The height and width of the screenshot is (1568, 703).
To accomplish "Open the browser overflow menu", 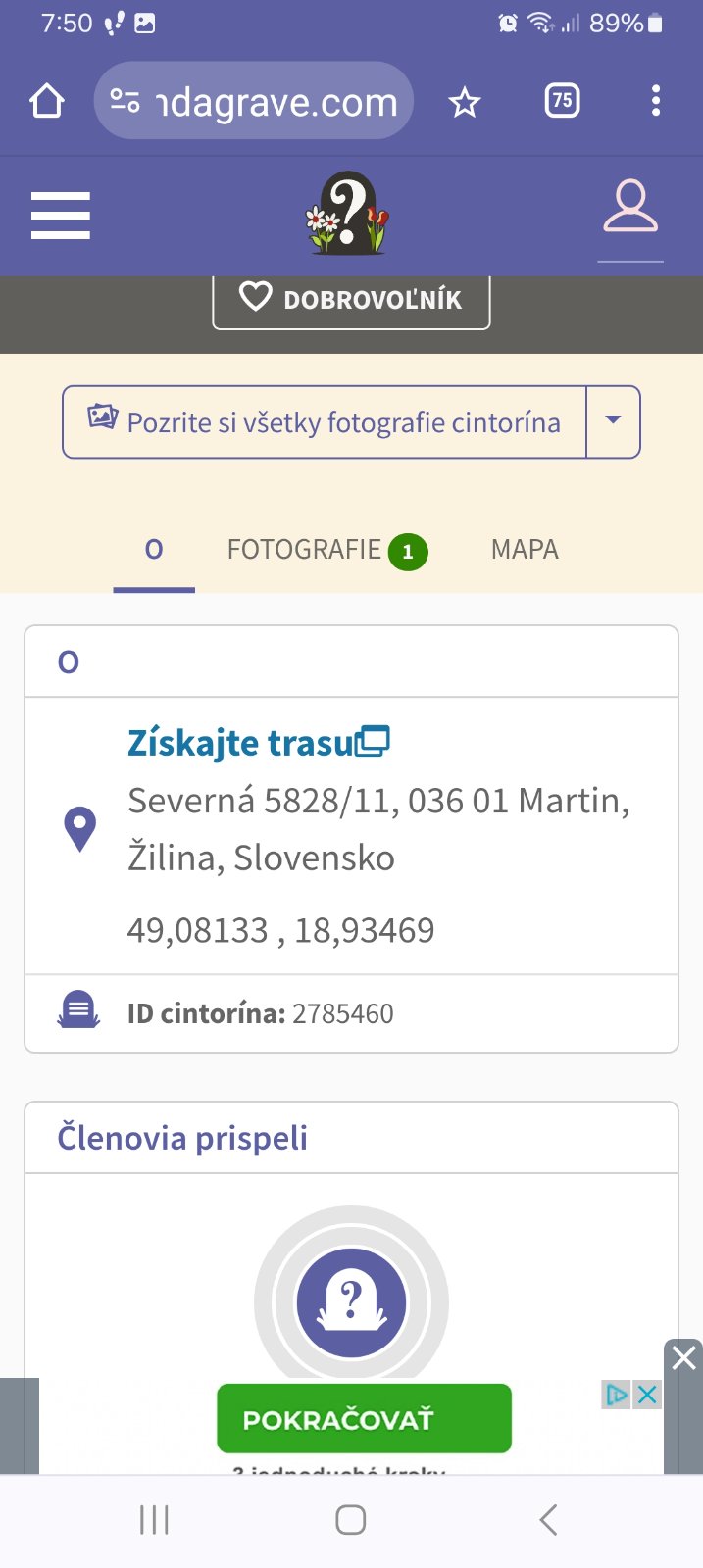I will point(656,100).
